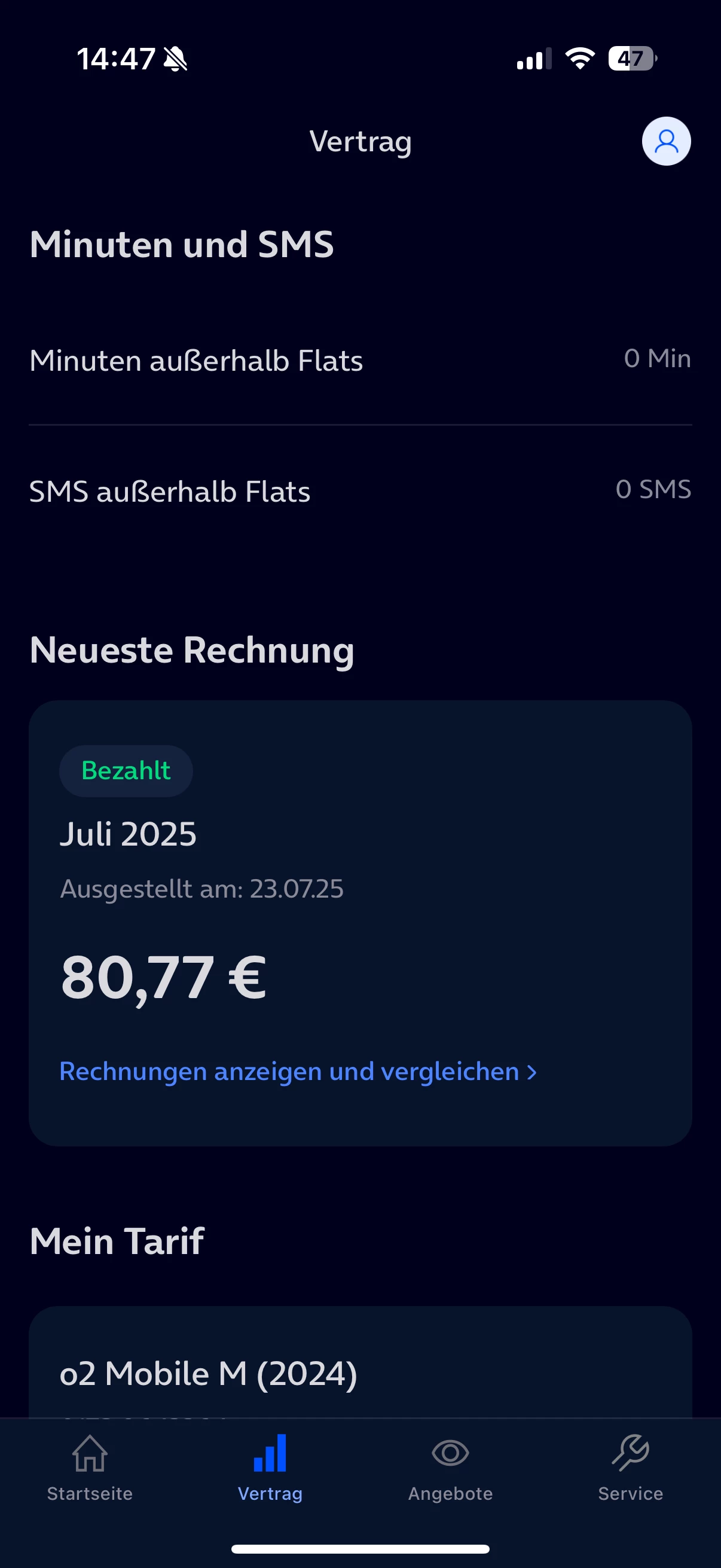
Task: Open the Service tab
Action: [630, 1468]
